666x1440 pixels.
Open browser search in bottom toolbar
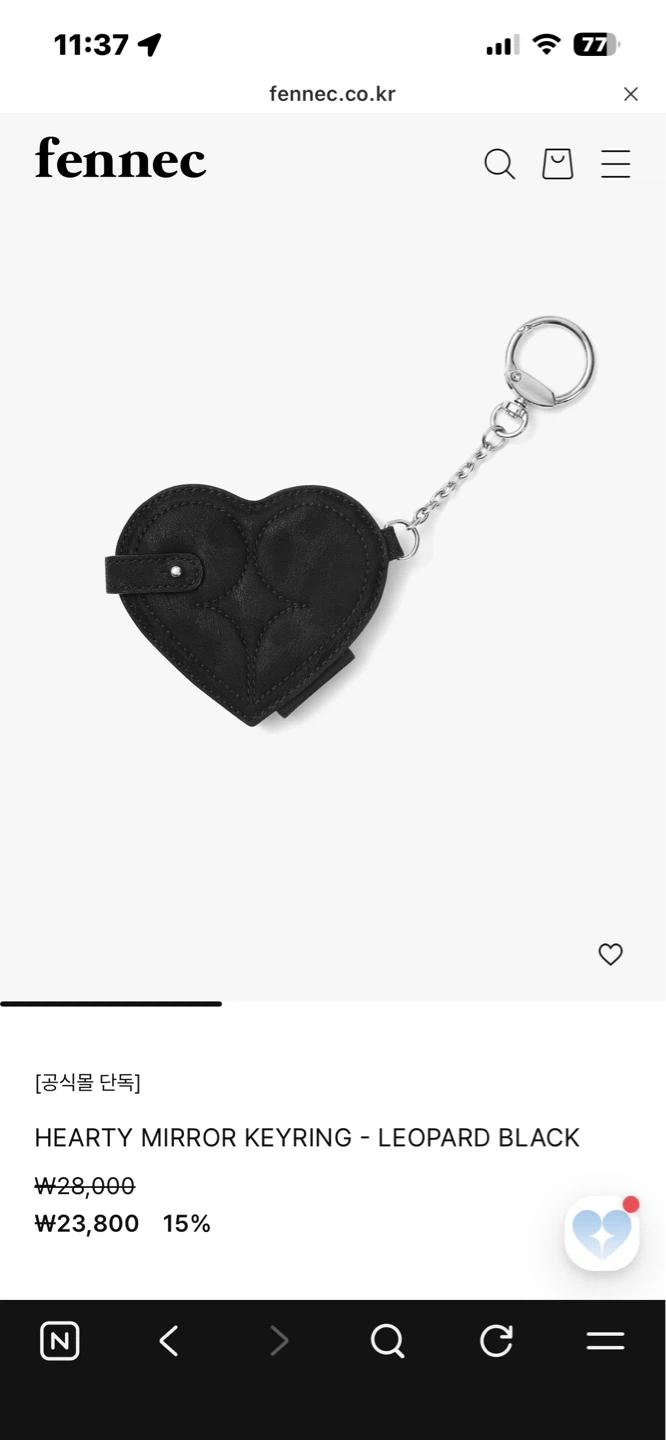(387, 1341)
